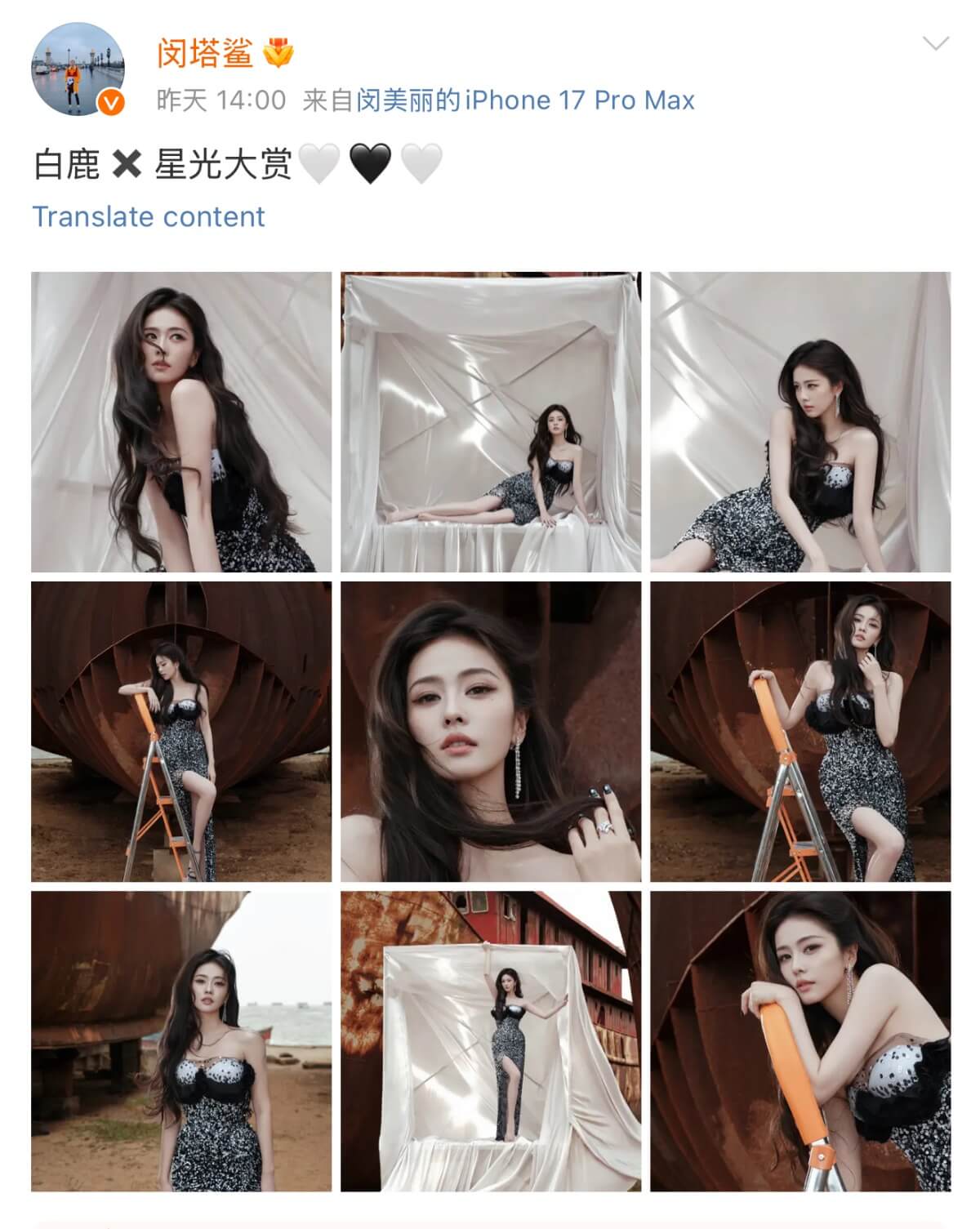The width and height of the screenshot is (980, 1229).
Task: Open the seated side-profile photo on white backdrop
Action: [800, 421]
